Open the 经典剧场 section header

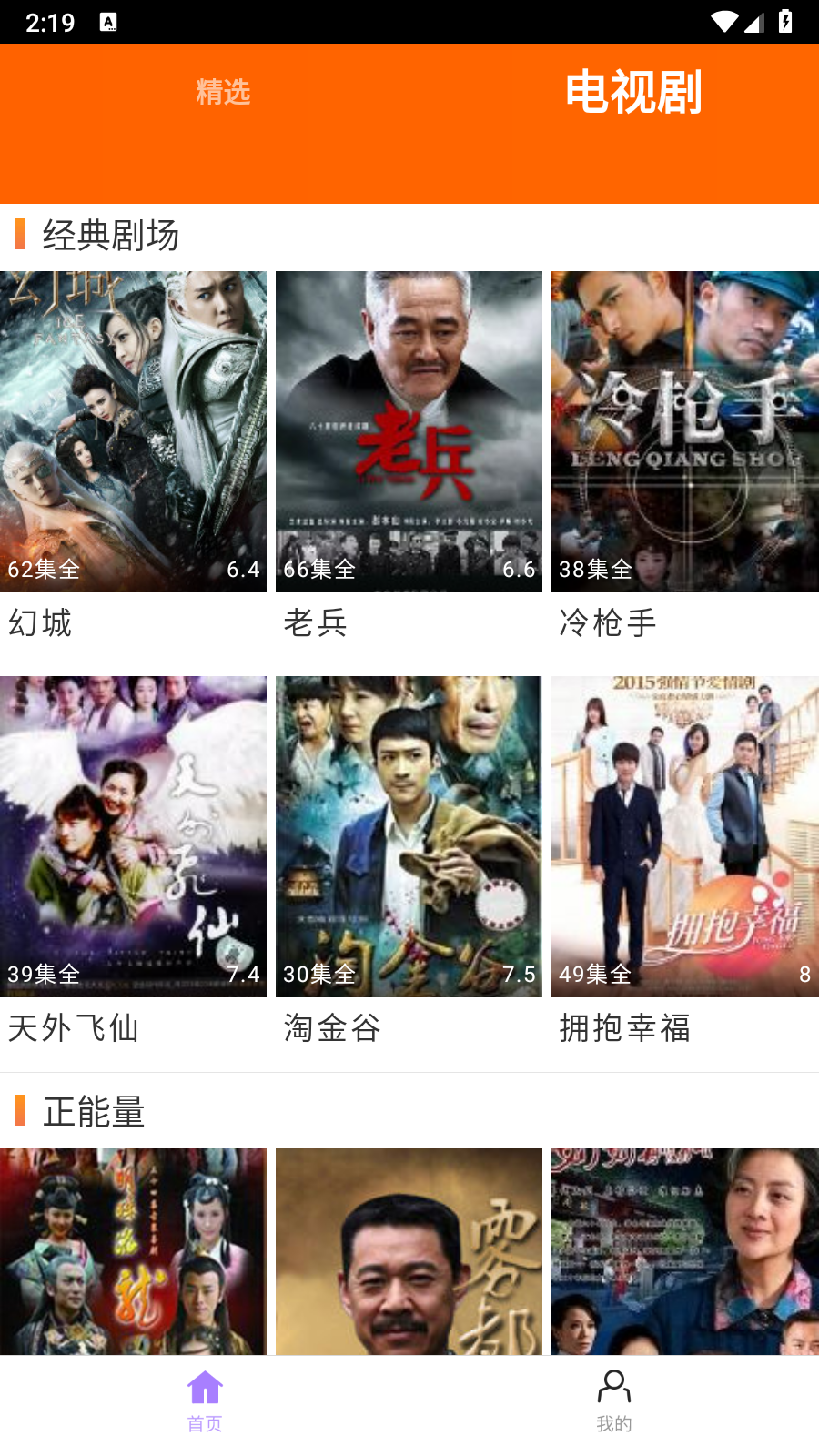point(109,236)
